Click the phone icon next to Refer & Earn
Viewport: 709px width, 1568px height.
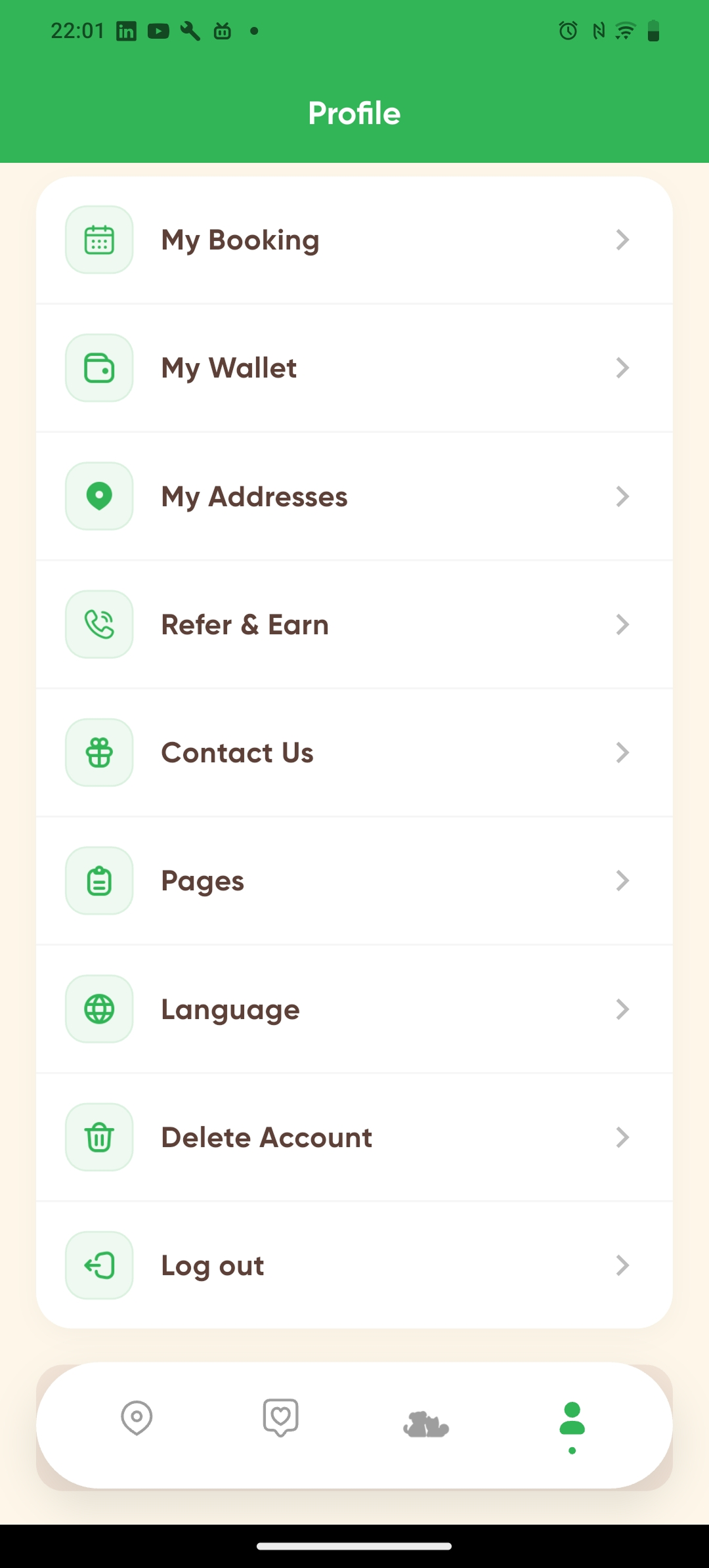point(98,624)
